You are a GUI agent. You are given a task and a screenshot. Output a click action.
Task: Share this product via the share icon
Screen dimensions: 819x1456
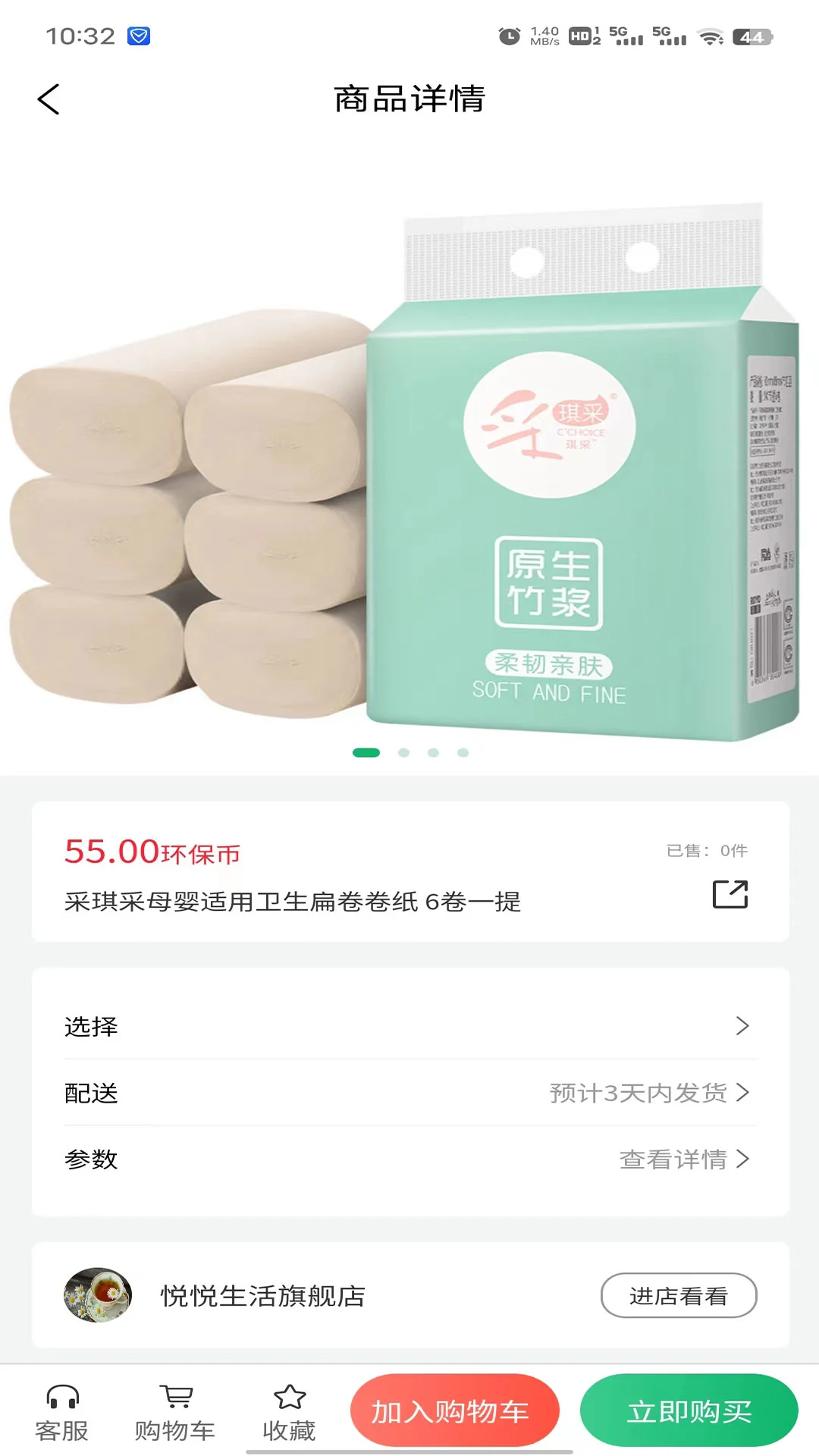(x=730, y=894)
